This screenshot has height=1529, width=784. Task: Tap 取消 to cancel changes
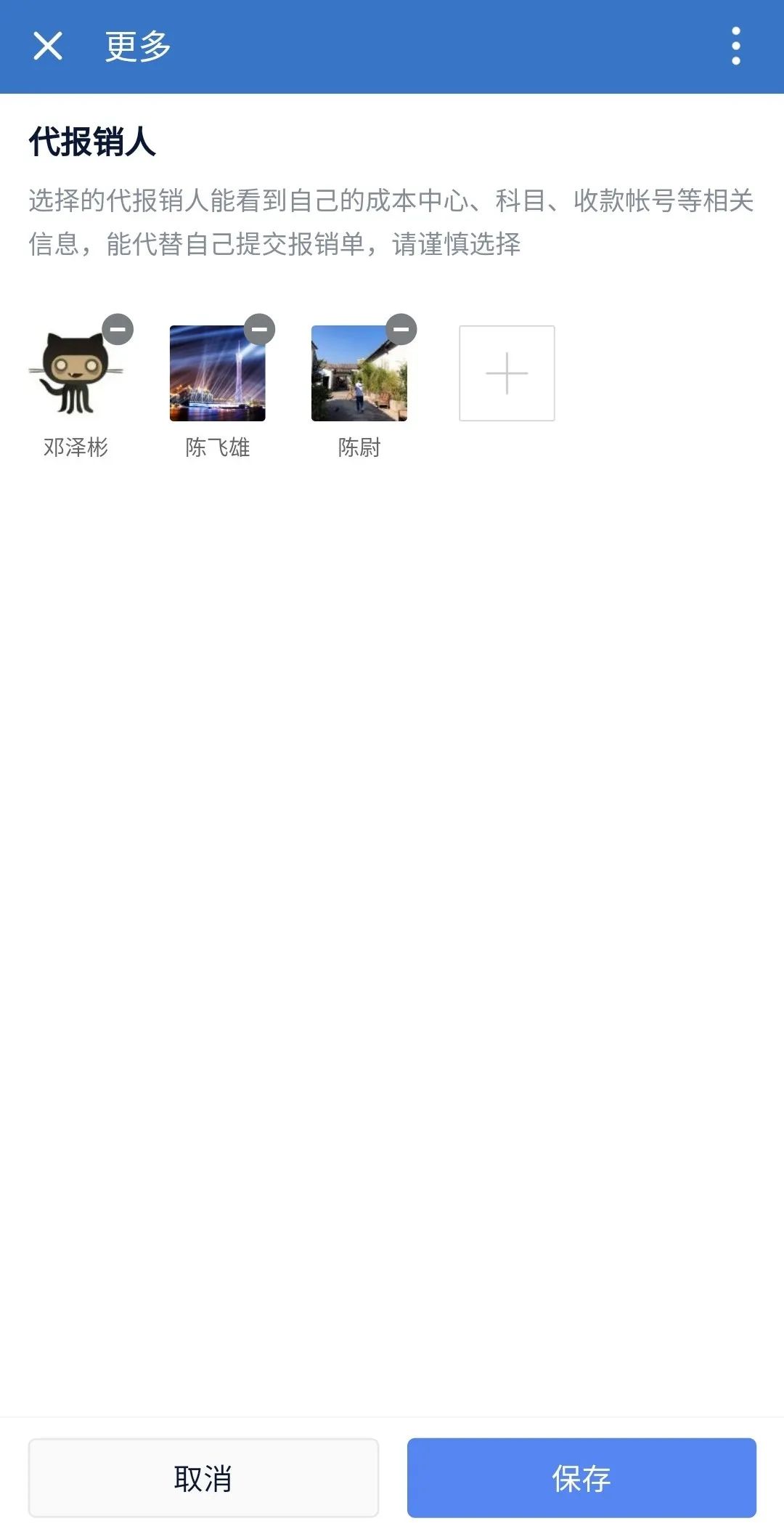click(203, 1477)
